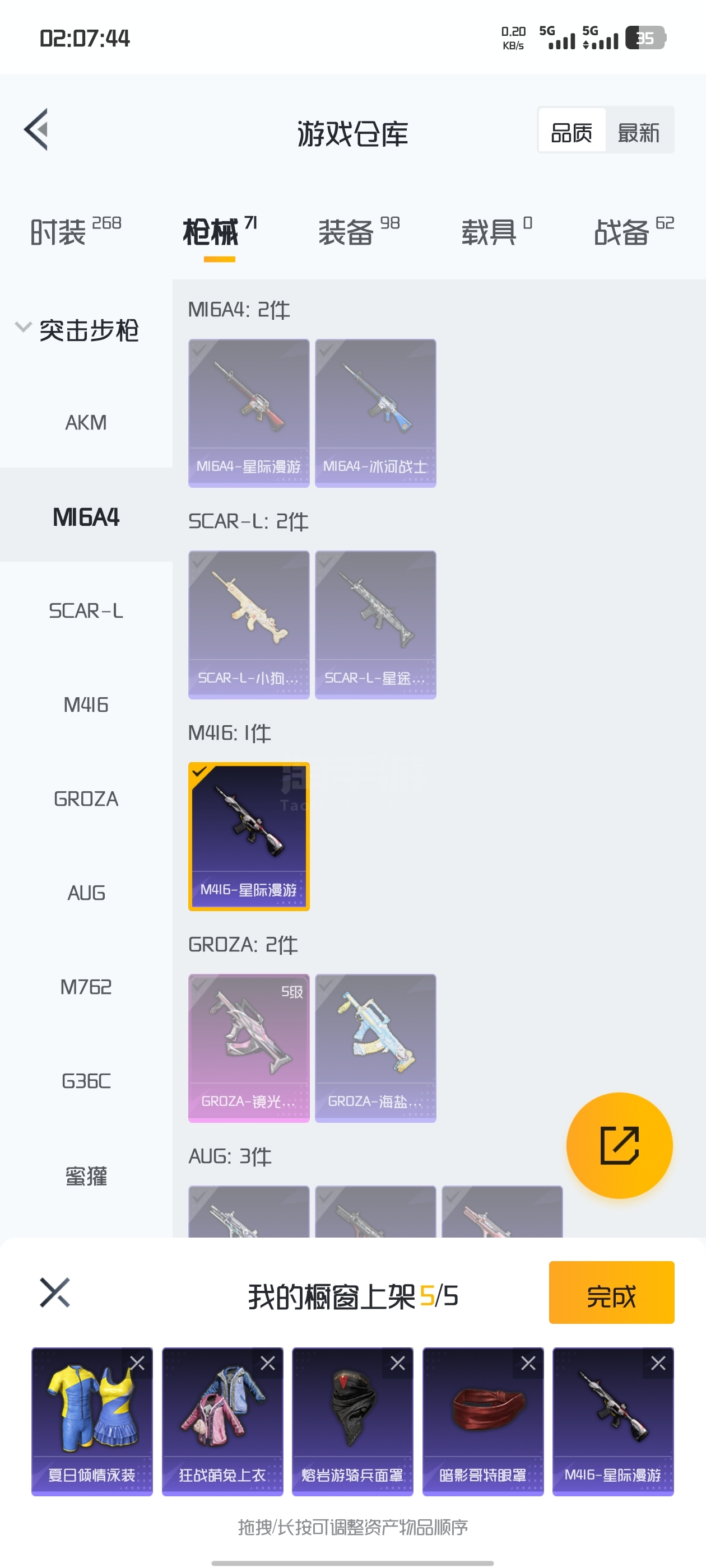Select the 5级 GROZA-镜光 skin

tap(249, 1048)
